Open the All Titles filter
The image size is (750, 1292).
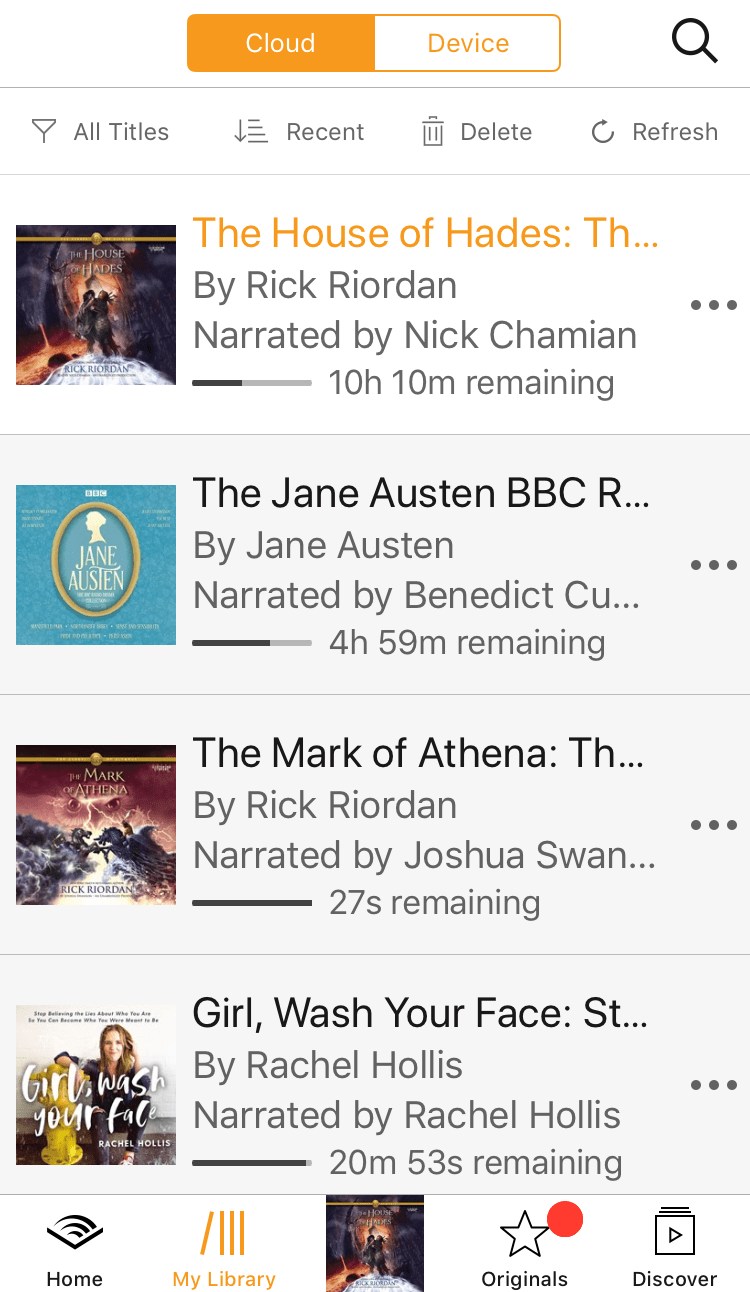[x=100, y=132]
